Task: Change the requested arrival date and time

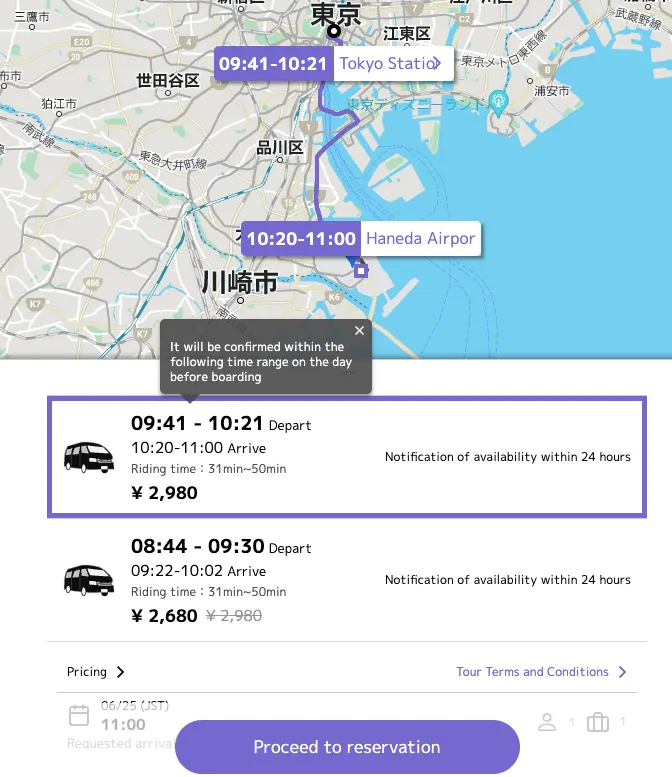Action: pos(110,717)
